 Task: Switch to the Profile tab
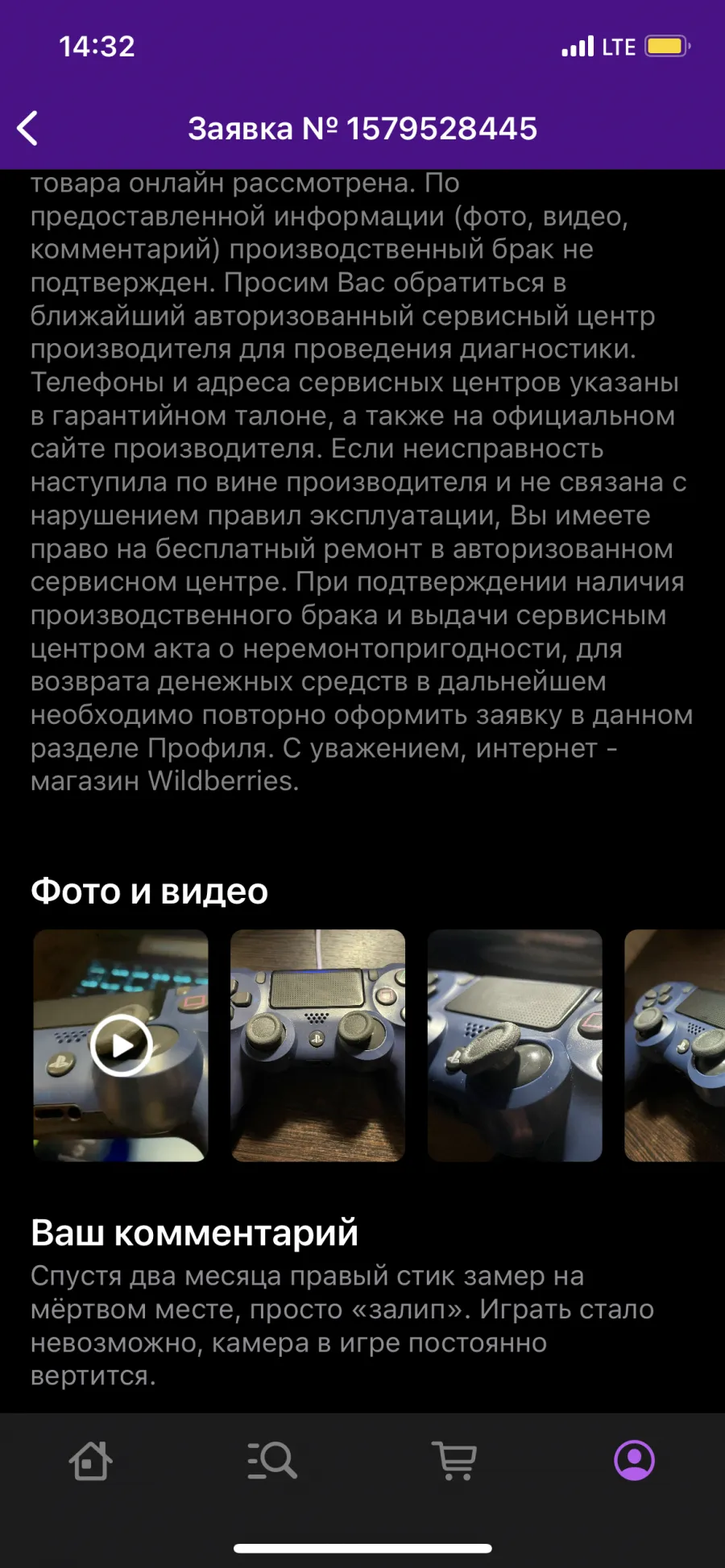(x=635, y=1461)
